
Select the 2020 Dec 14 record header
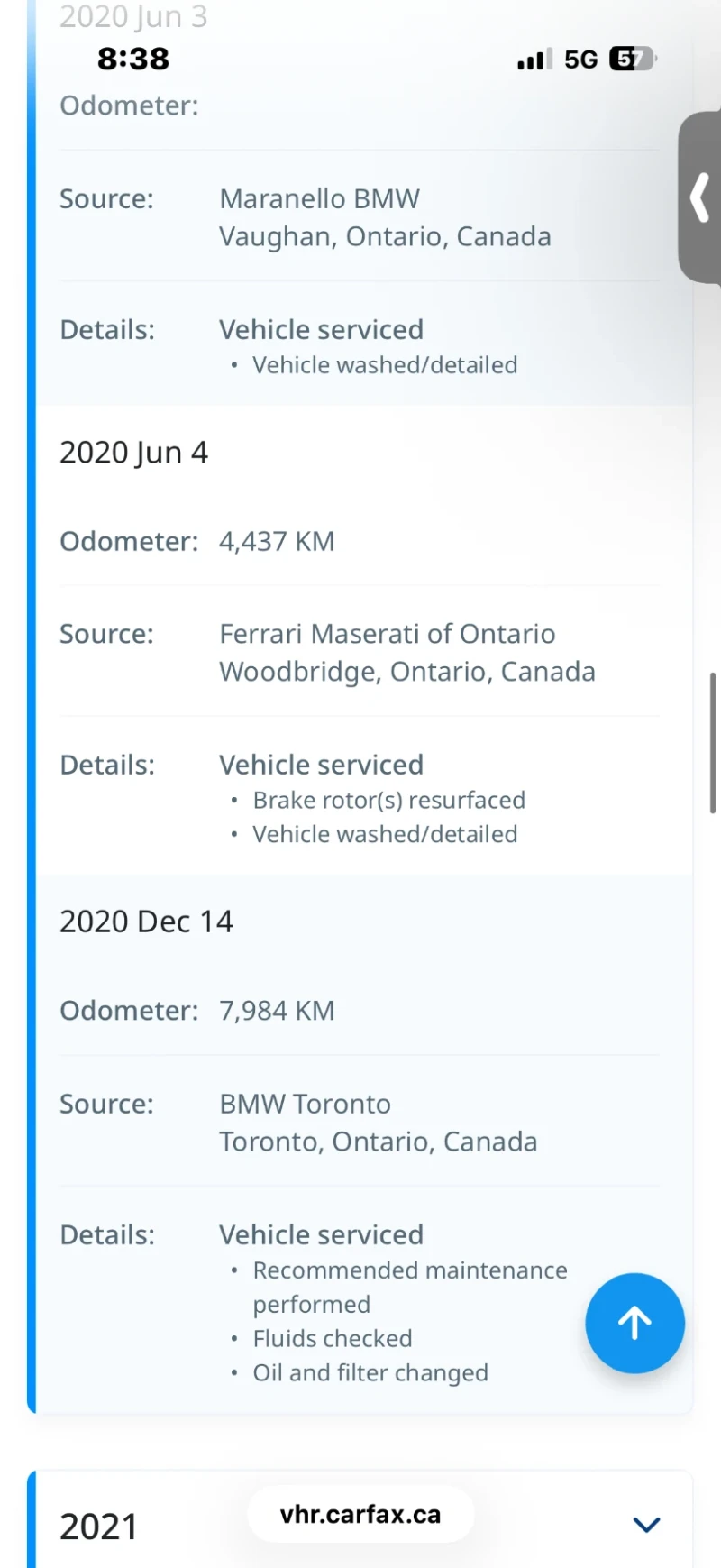[146, 921]
